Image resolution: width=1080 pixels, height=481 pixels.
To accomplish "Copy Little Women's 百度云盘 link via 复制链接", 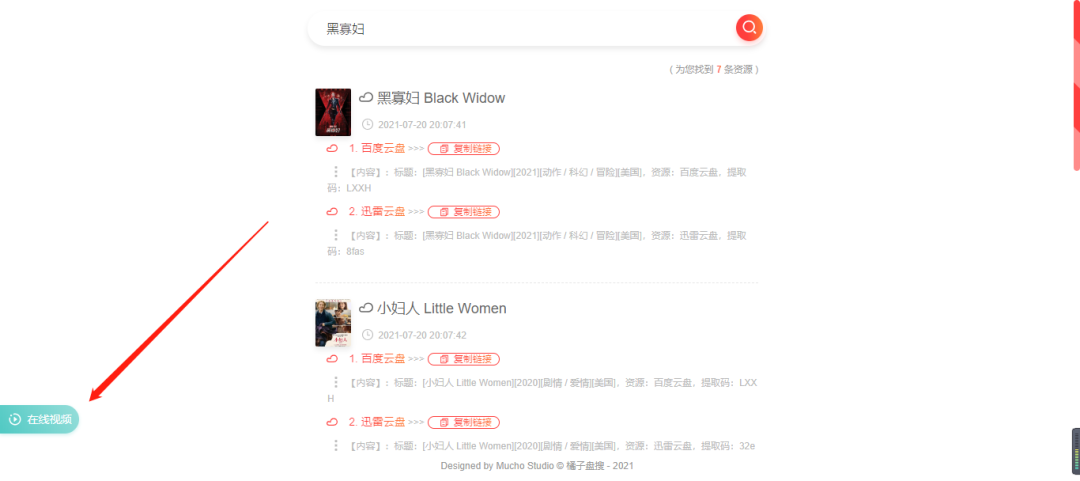I will [464, 358].
